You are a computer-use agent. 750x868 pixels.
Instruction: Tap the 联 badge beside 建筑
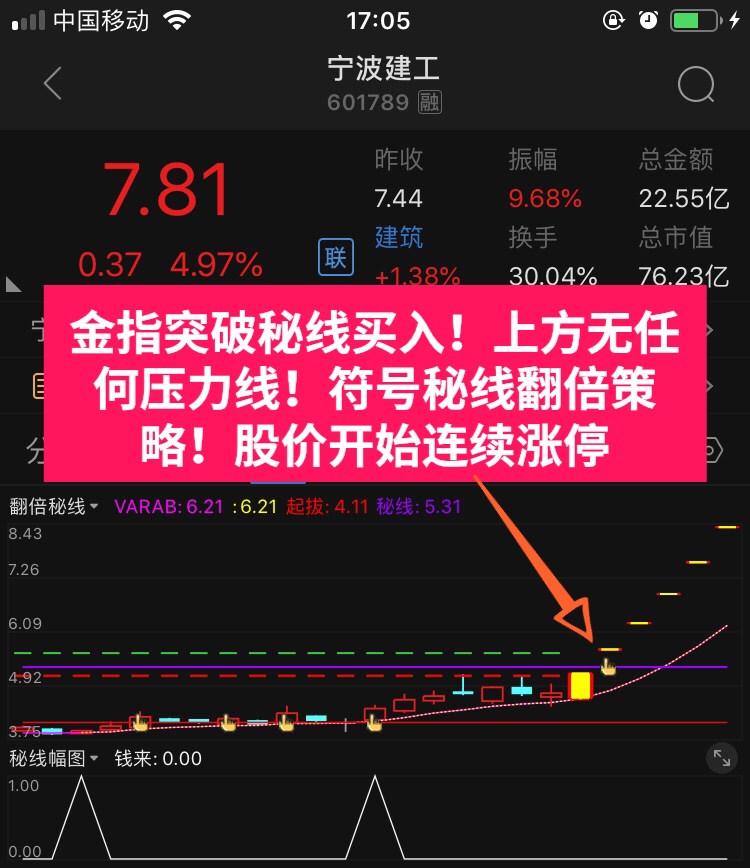tap(335, 257)
